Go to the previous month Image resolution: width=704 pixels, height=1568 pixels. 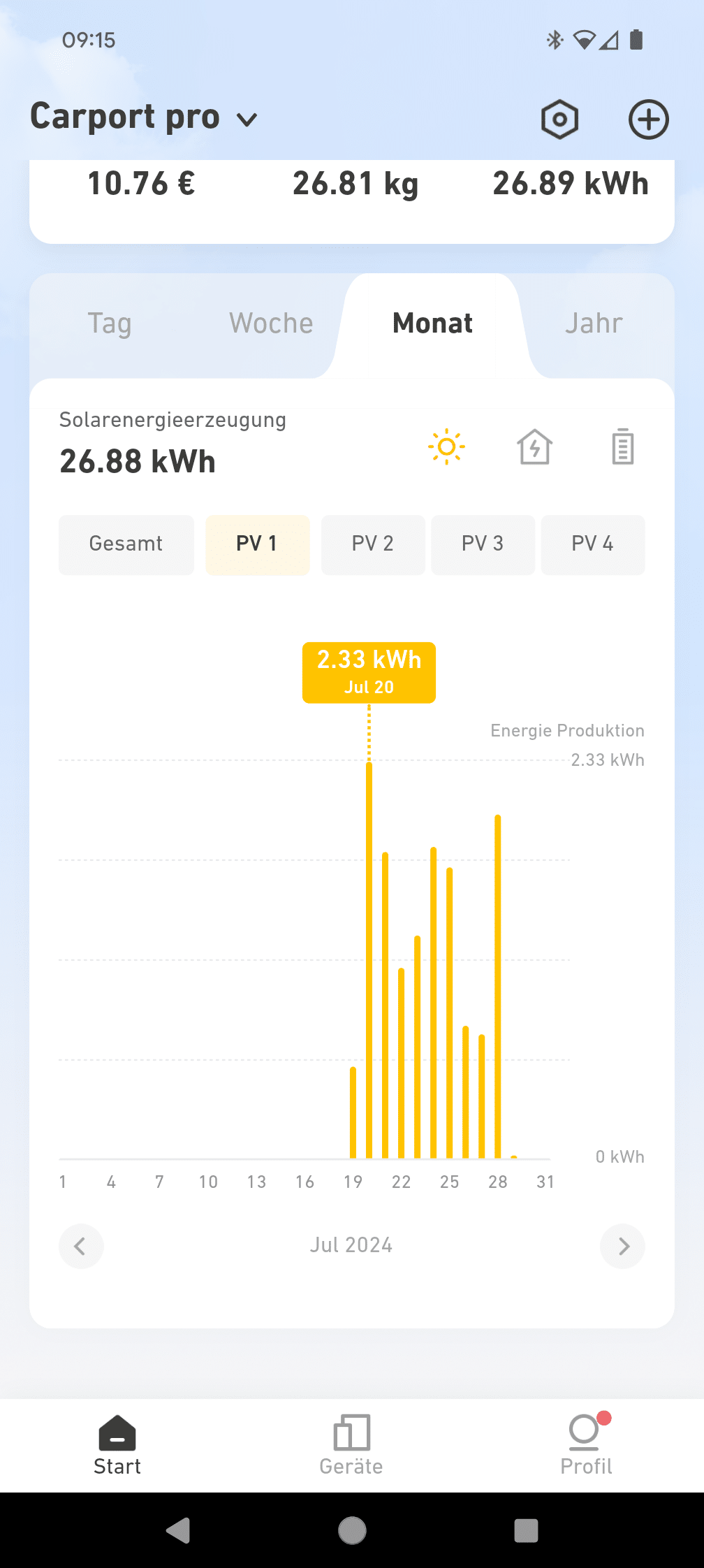[x=81, y=1246]
